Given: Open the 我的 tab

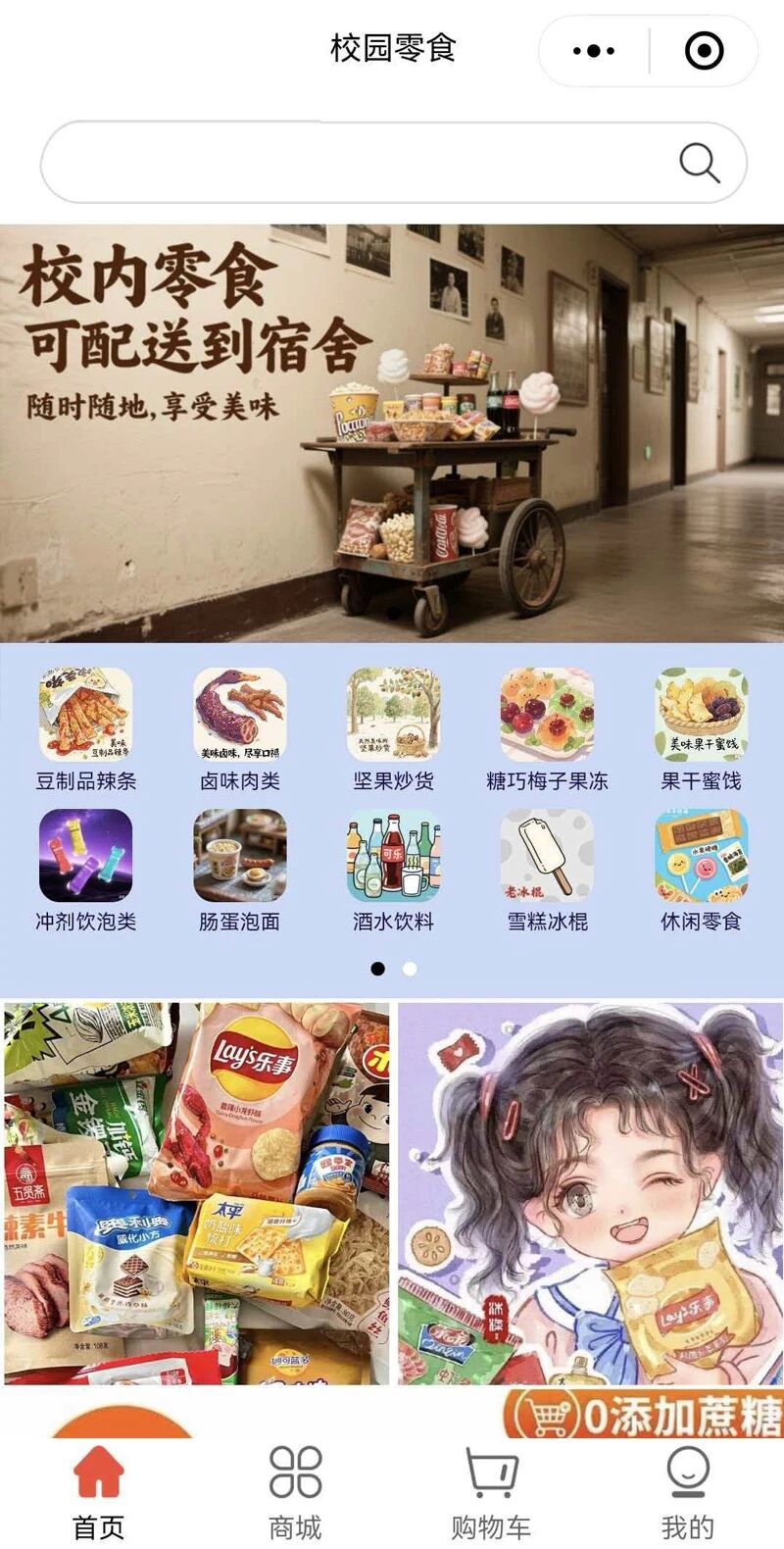Looking at the screenshot, I should click(687, 1492).
